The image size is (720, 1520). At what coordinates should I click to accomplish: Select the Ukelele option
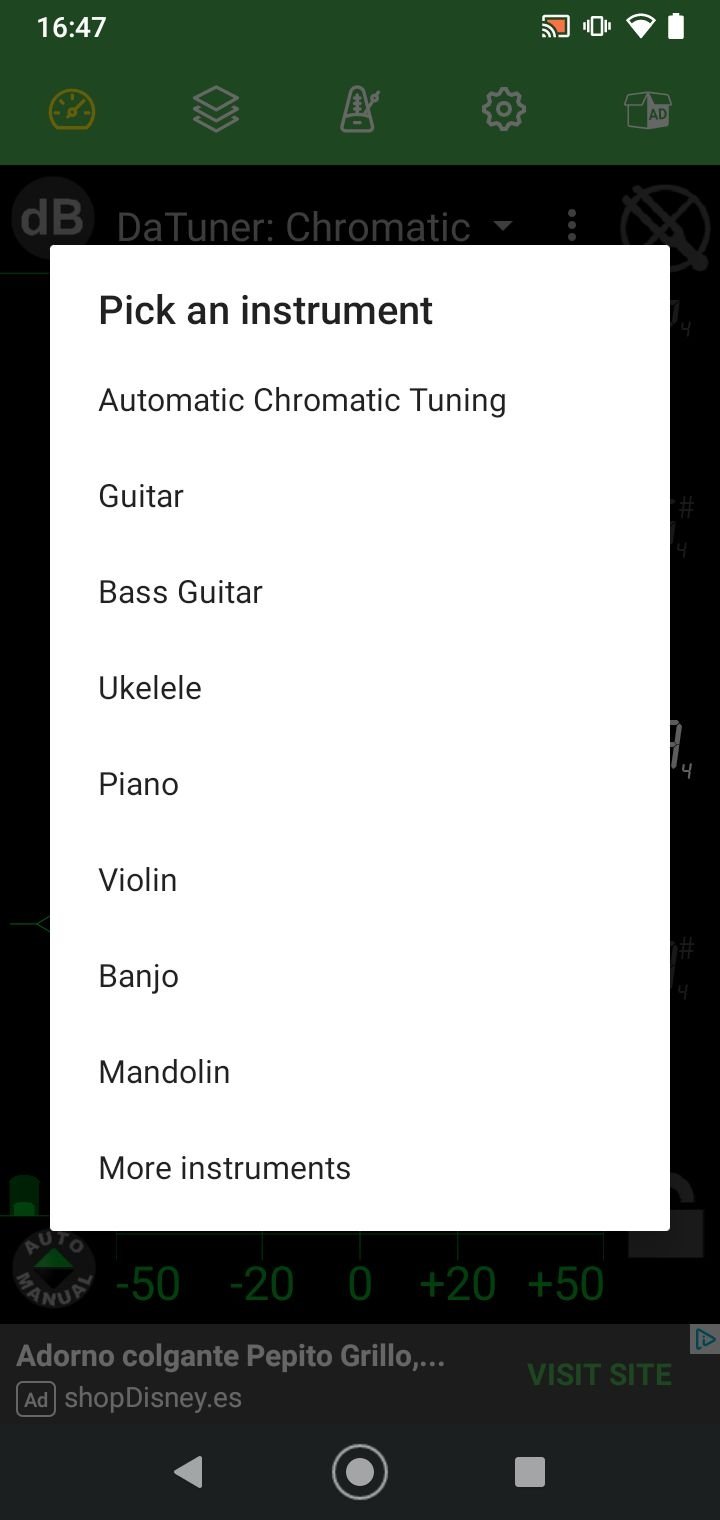point(360,688)
